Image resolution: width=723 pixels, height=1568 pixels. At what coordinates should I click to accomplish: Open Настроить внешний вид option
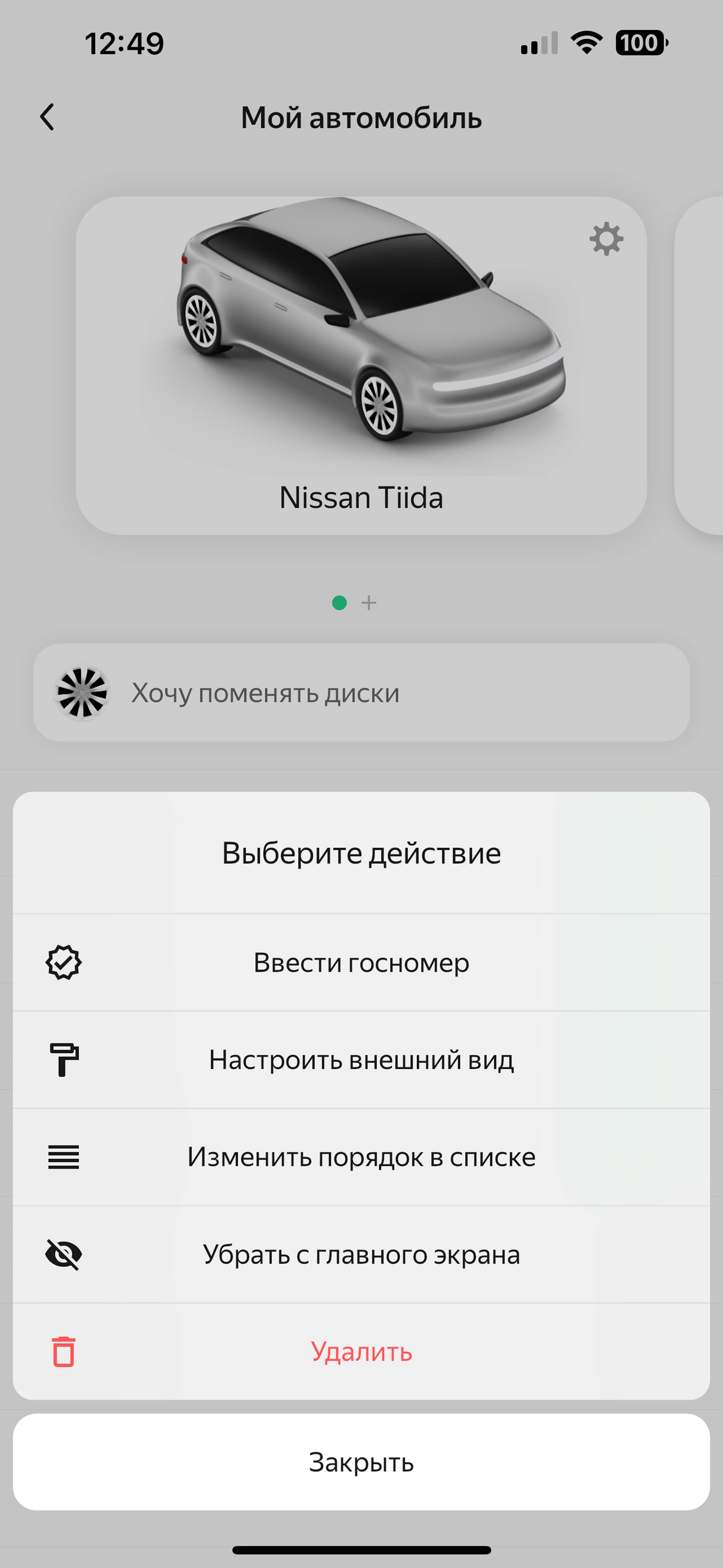tap(361, 1060)
